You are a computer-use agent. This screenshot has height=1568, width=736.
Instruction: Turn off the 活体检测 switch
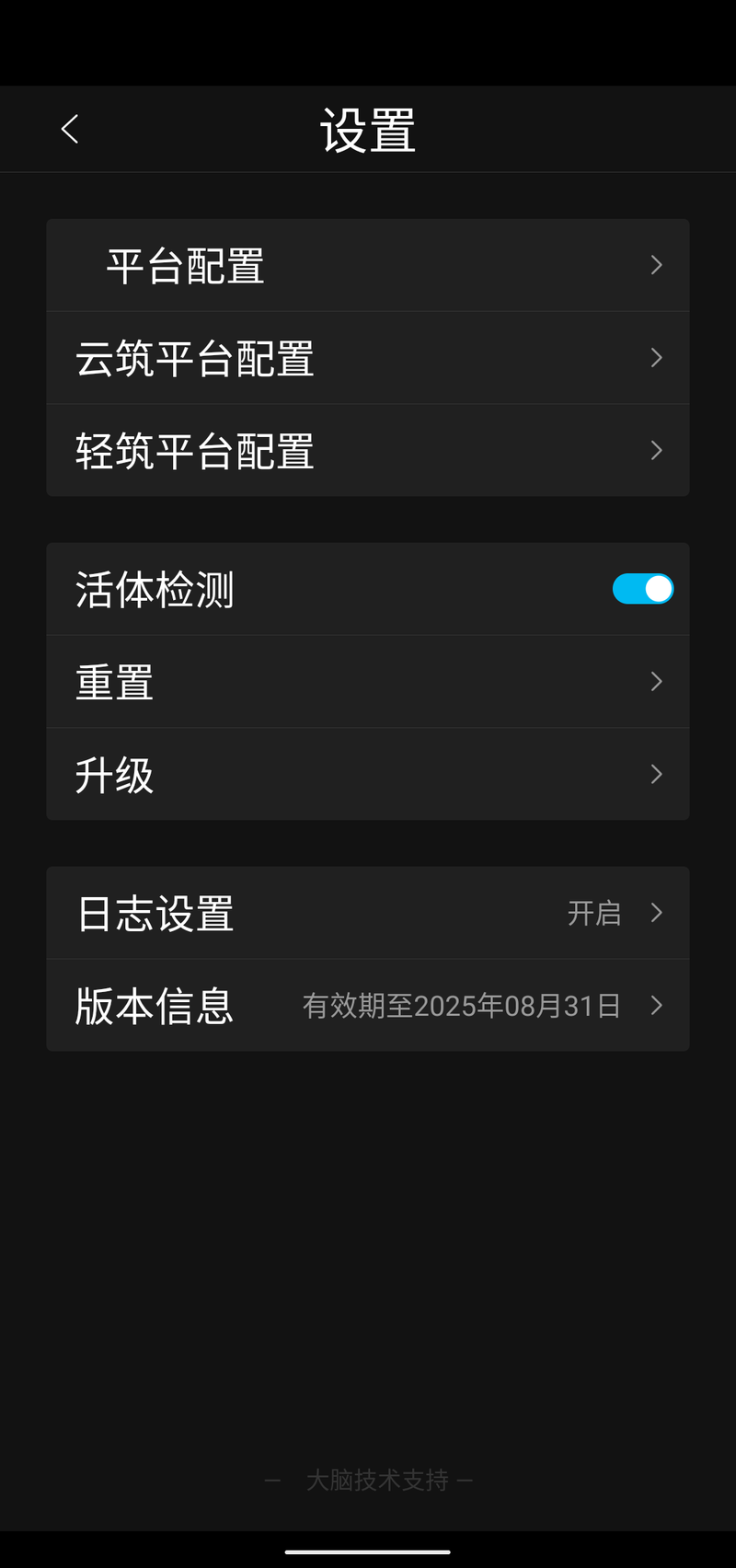coord(642,589)
